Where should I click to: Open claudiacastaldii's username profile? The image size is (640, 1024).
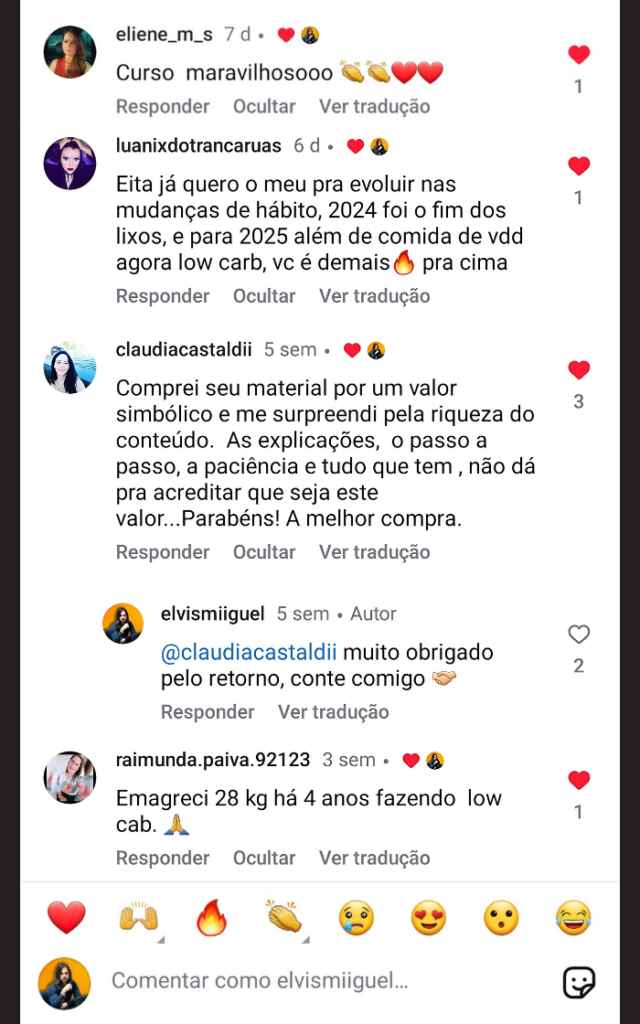(x=186, y=350)
